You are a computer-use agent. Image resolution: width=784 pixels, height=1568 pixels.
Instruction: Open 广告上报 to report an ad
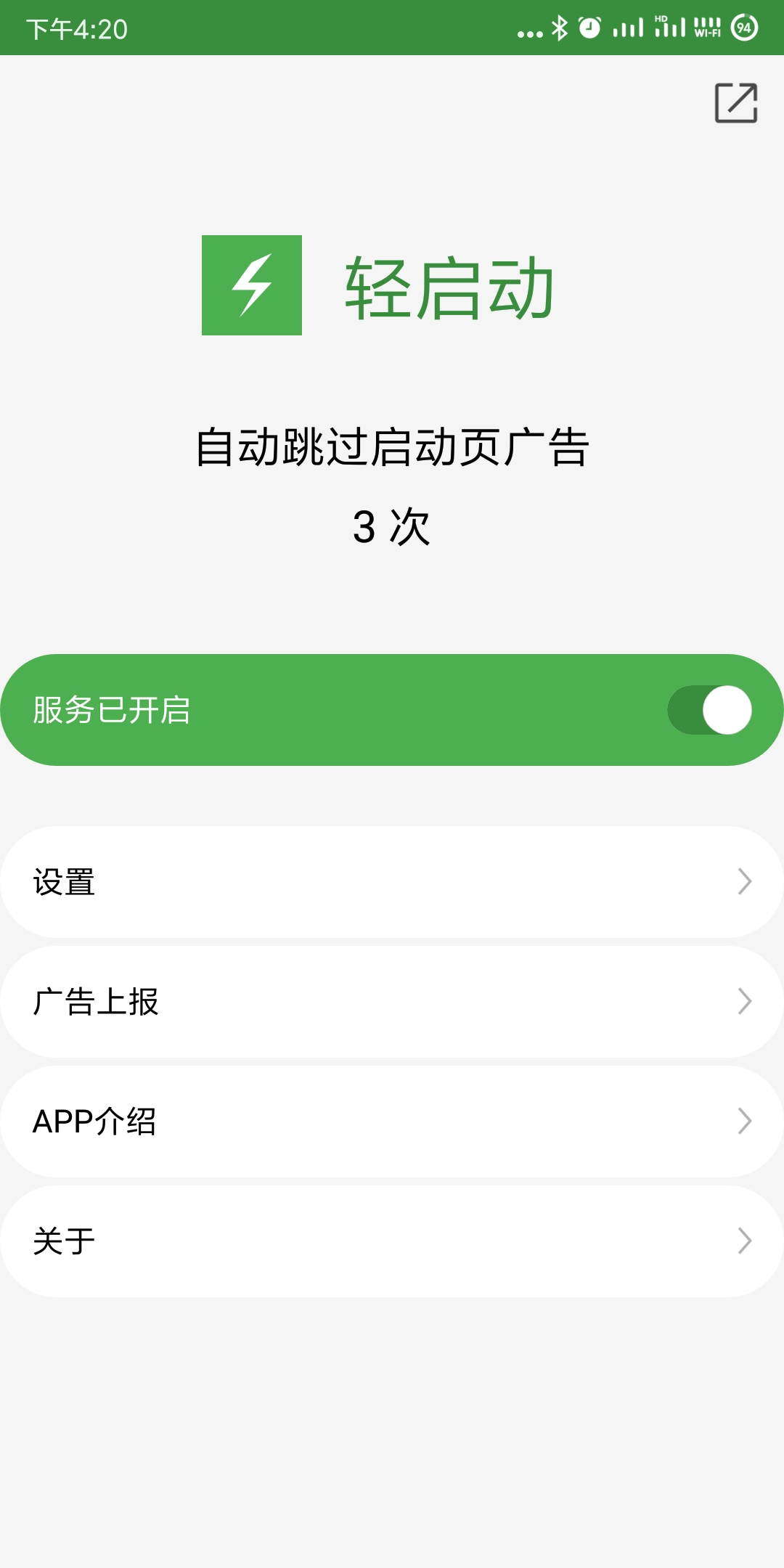click(x=392, y=1002)
